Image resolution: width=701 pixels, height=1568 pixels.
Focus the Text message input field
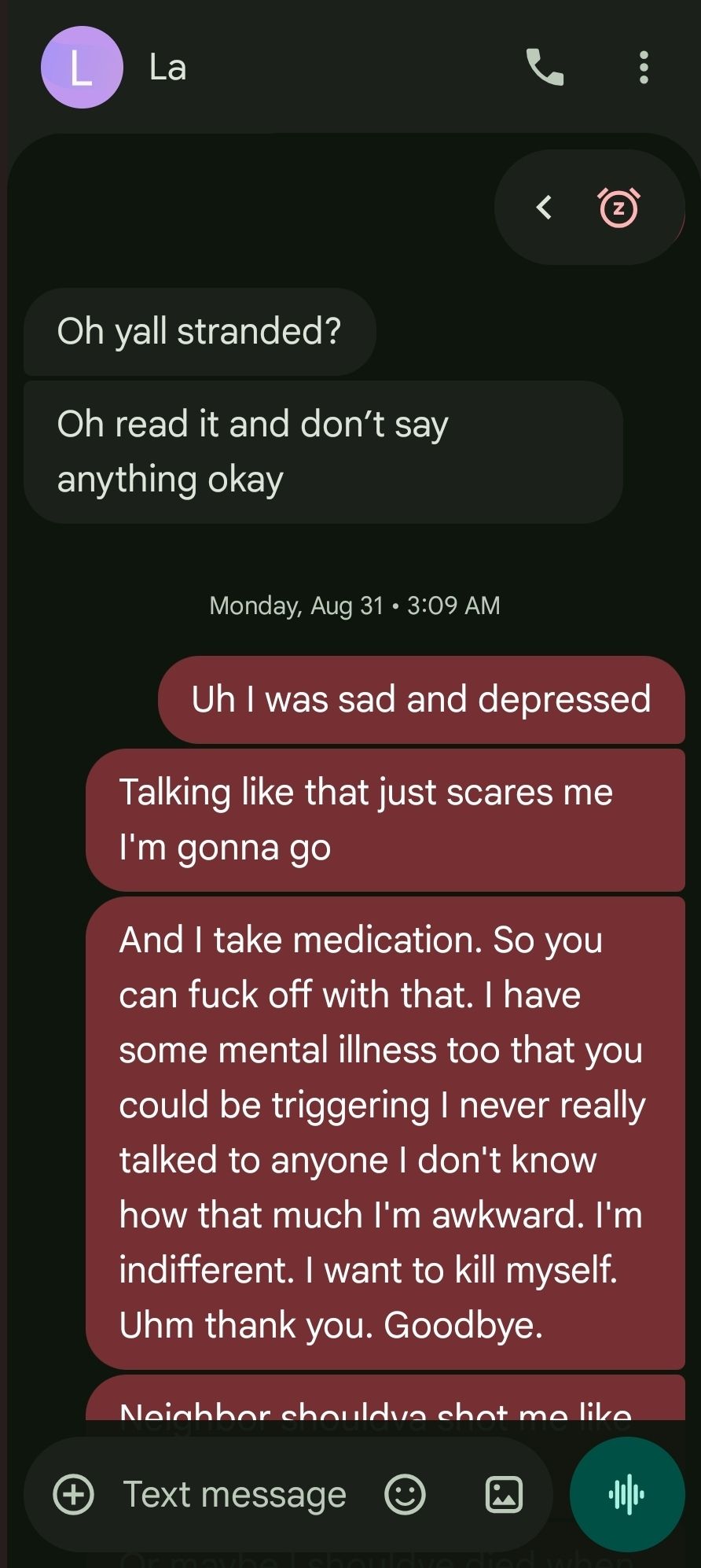point(234,1494)
